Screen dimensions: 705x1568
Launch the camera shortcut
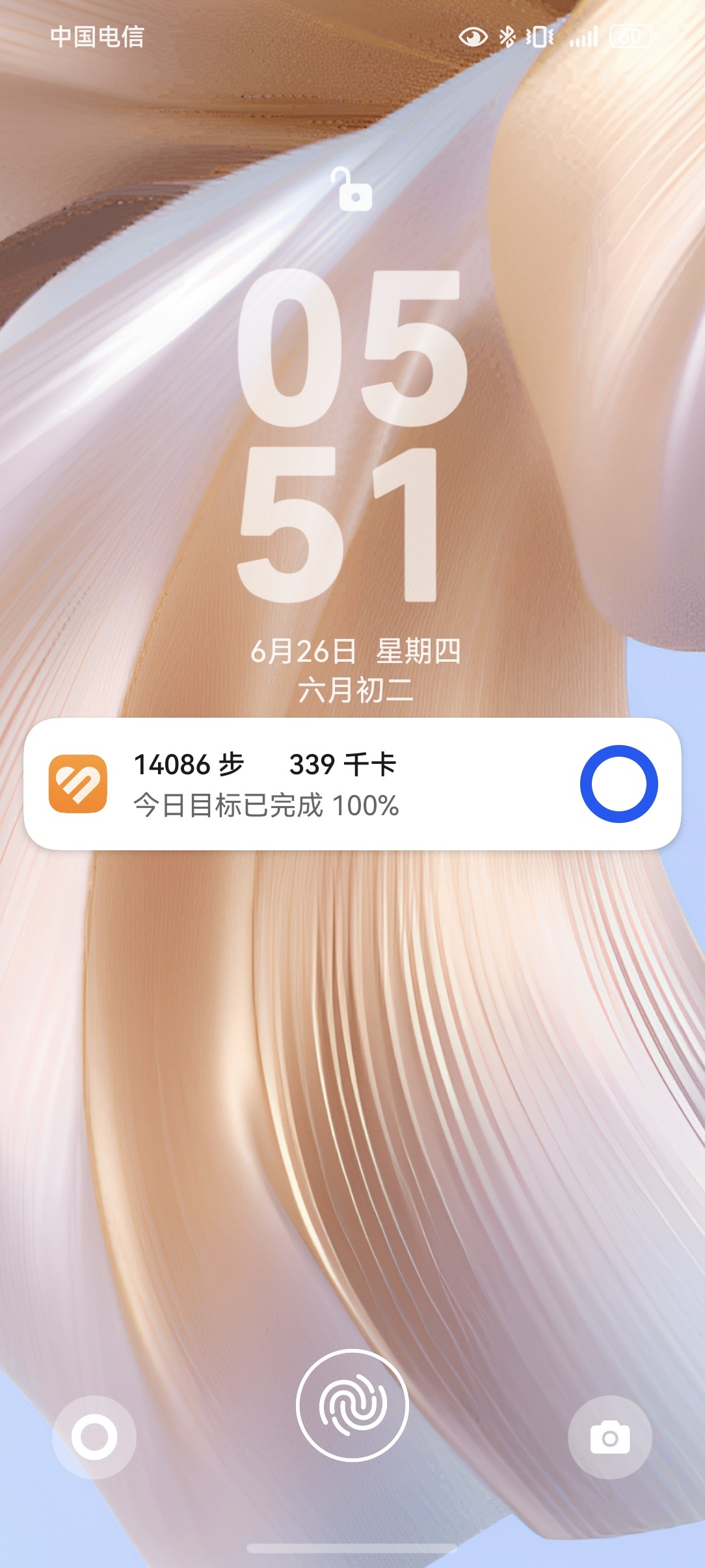[609, 1437]
